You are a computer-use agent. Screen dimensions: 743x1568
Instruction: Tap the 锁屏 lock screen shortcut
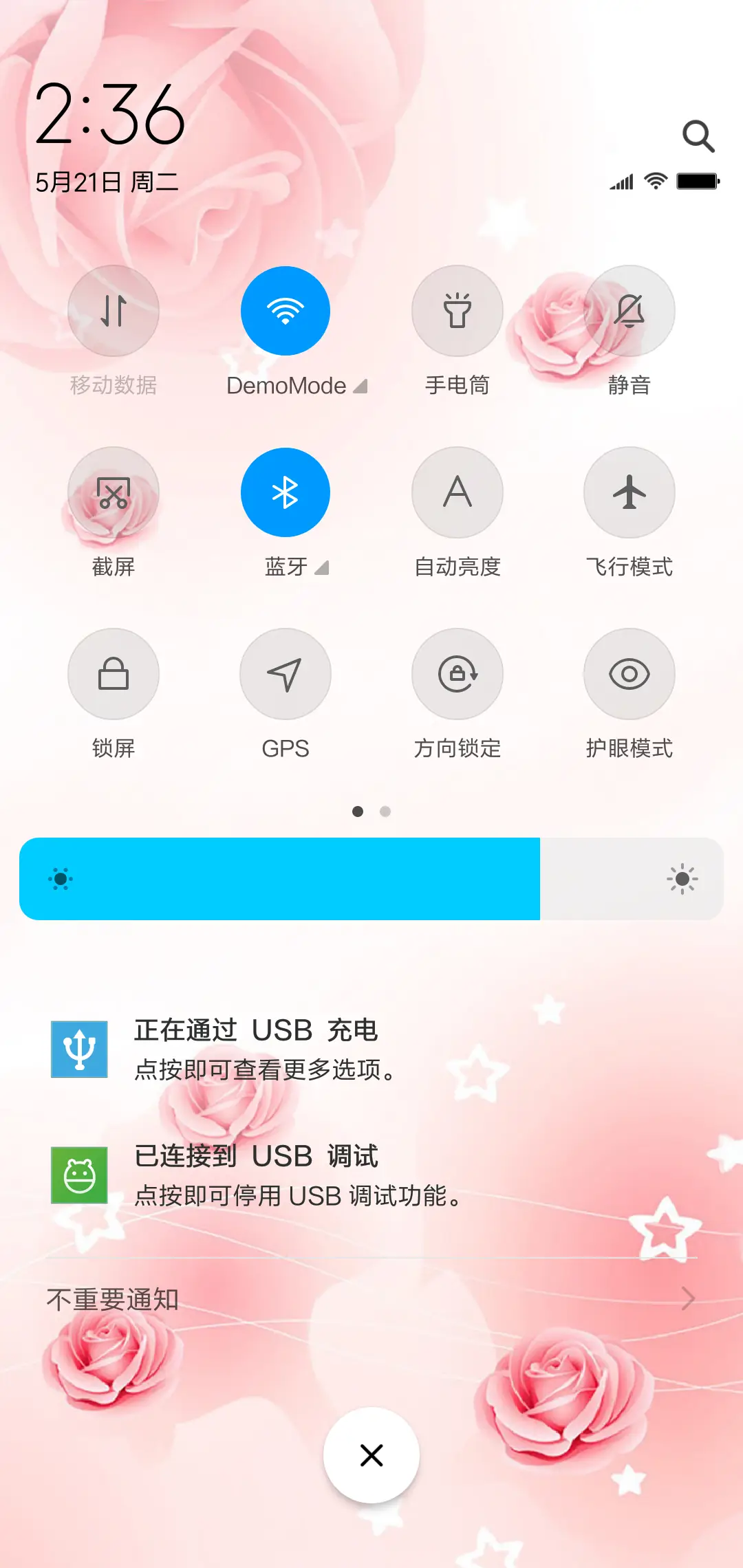click(x=114, y=674)
